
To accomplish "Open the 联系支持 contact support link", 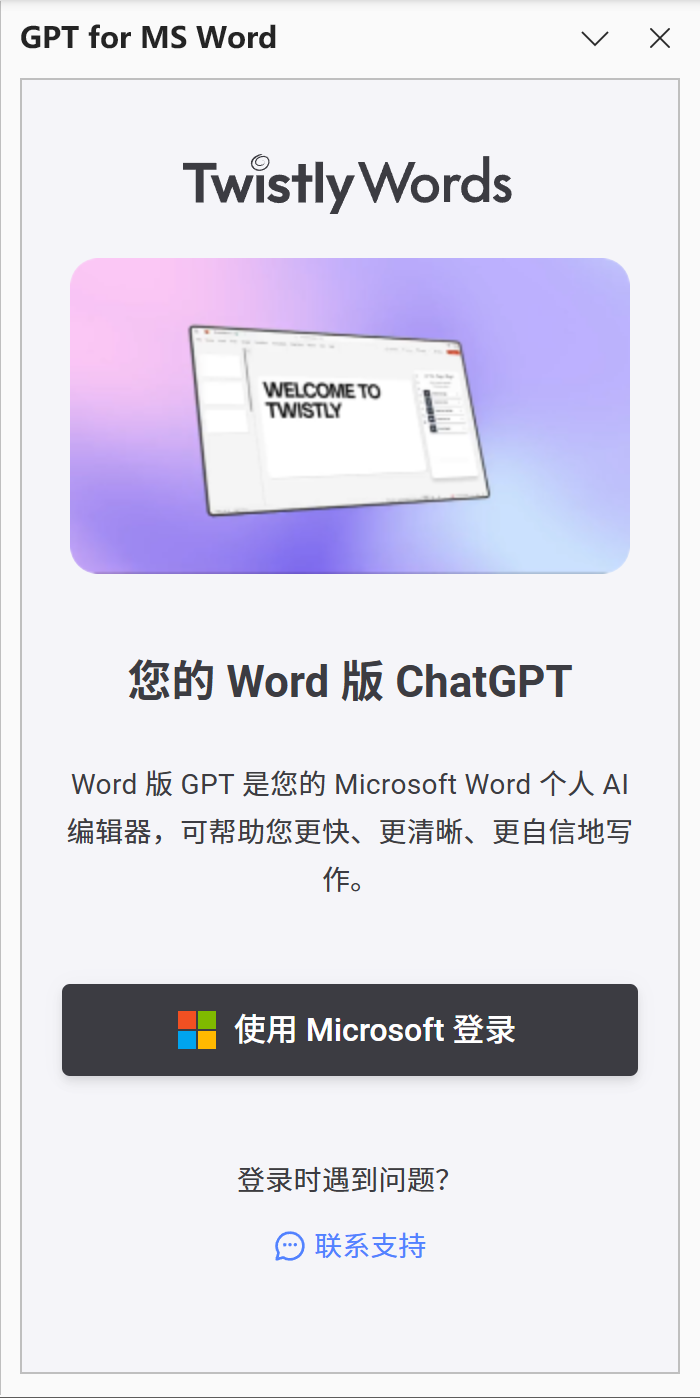I will (x=351, y=1246).
